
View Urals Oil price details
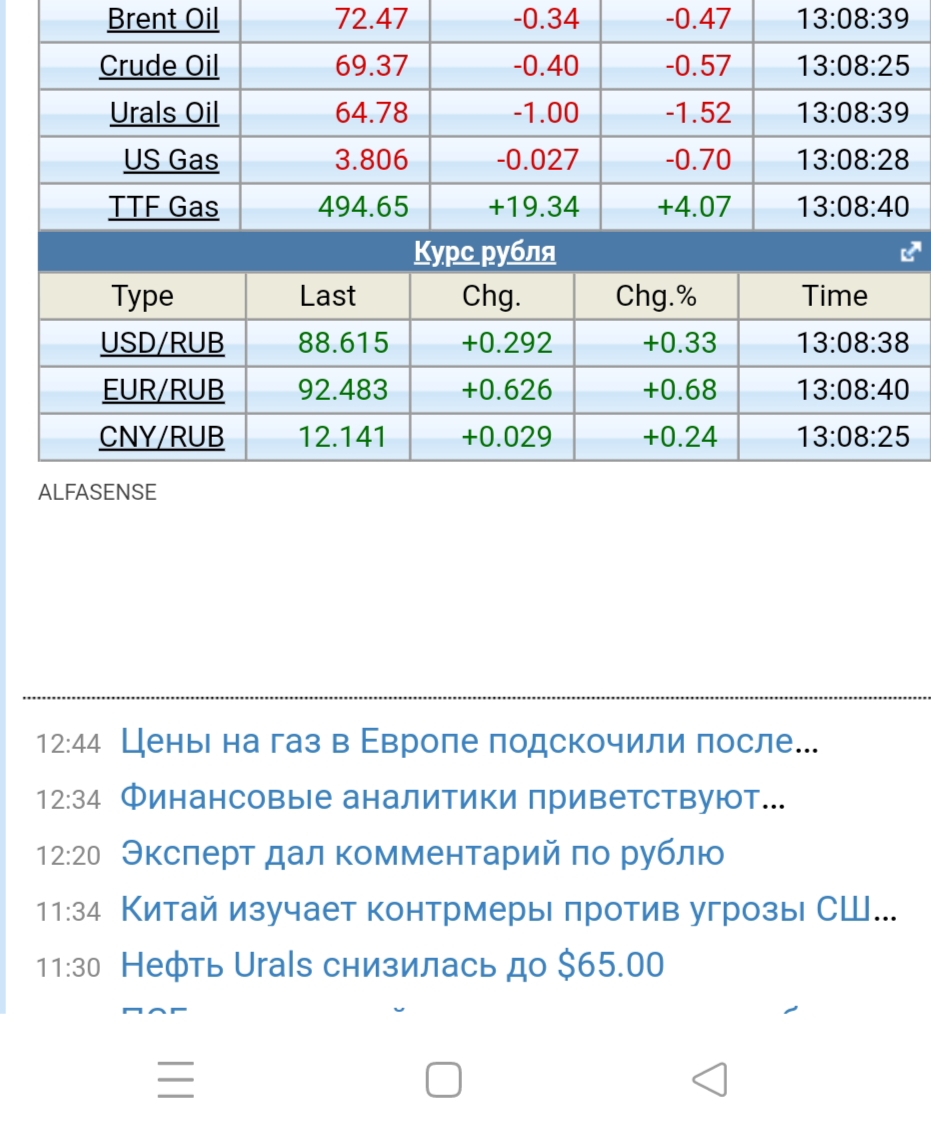[x=164, y=113]
